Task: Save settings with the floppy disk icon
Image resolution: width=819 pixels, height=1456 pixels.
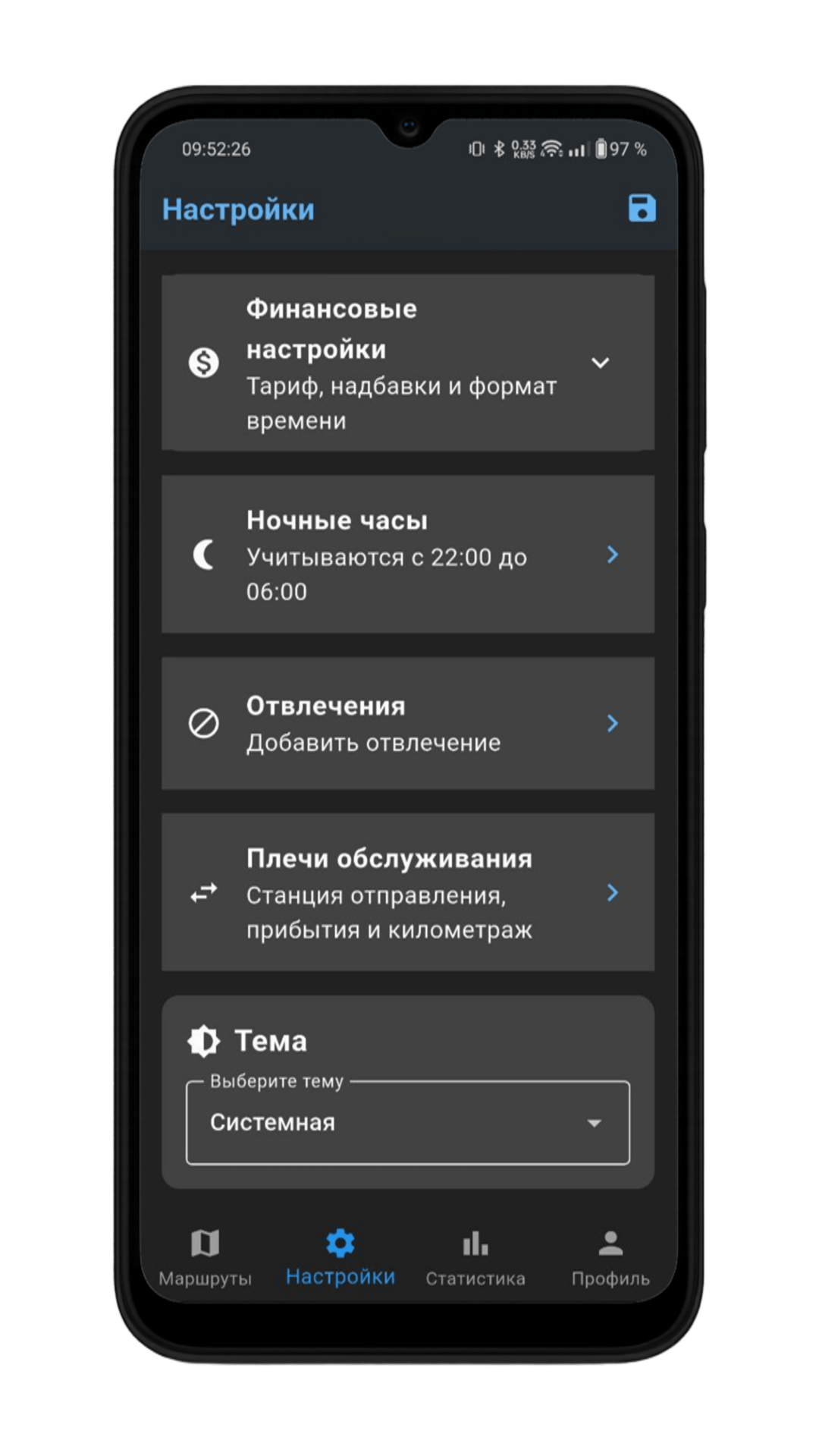Action: (x=642, y=209)
